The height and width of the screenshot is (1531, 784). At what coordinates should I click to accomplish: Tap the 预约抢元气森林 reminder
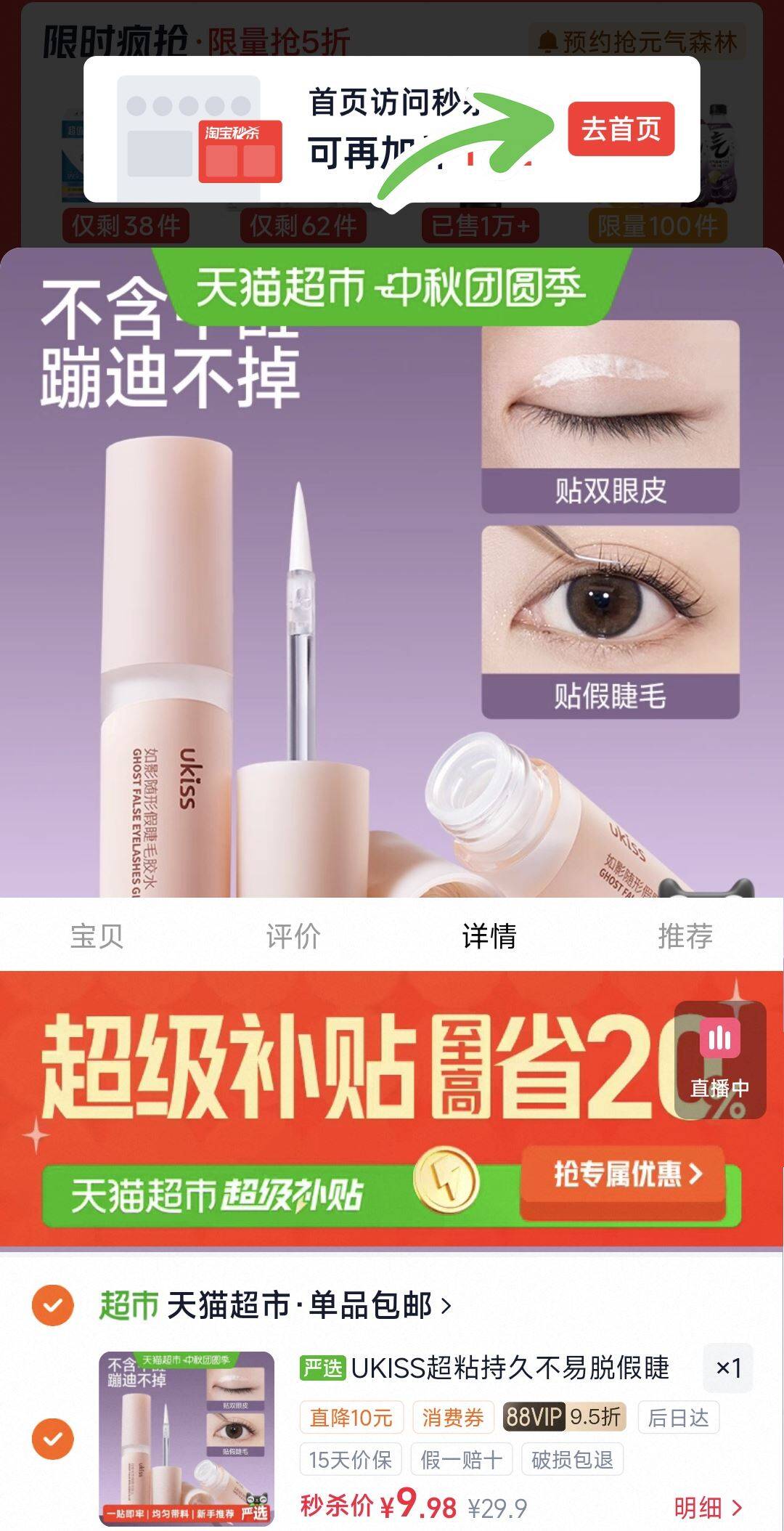639,42
